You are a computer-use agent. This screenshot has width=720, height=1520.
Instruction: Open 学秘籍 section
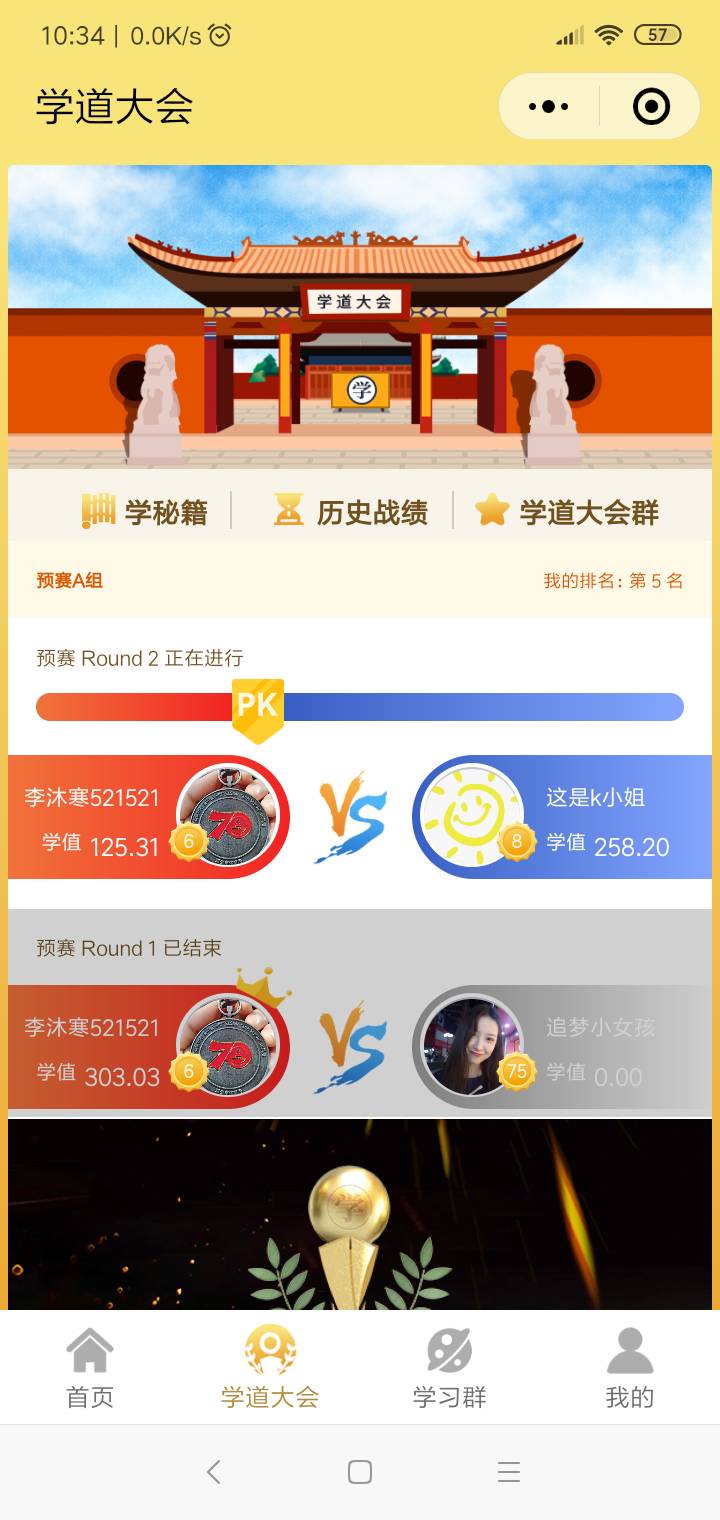pyautogui.click(x=146, y=512)
